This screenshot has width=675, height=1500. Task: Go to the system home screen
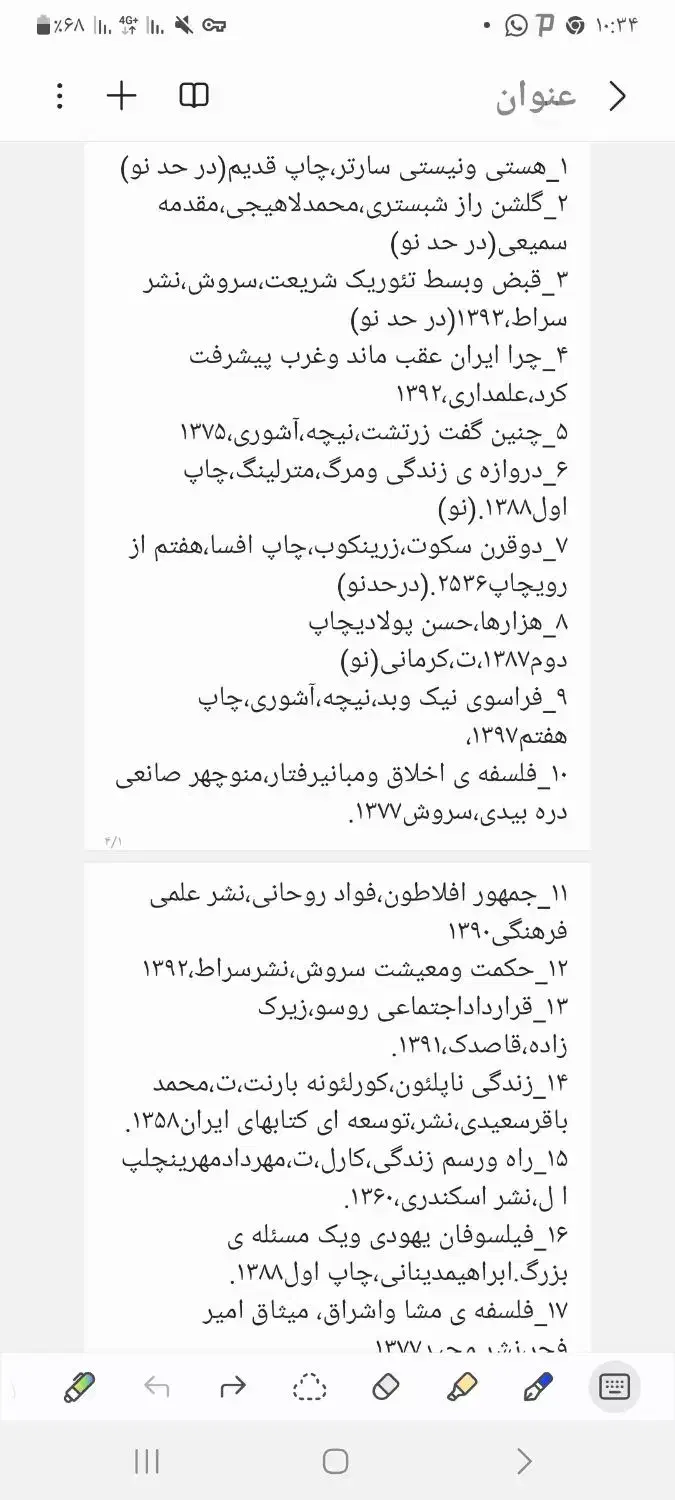click(x=336, y=1462)
